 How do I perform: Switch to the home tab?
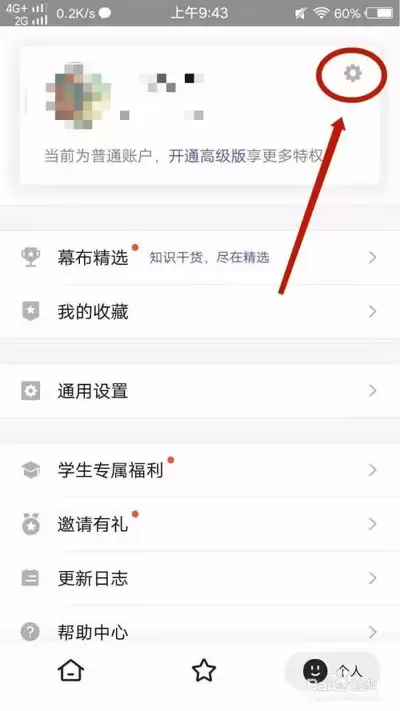pos(71,670)
